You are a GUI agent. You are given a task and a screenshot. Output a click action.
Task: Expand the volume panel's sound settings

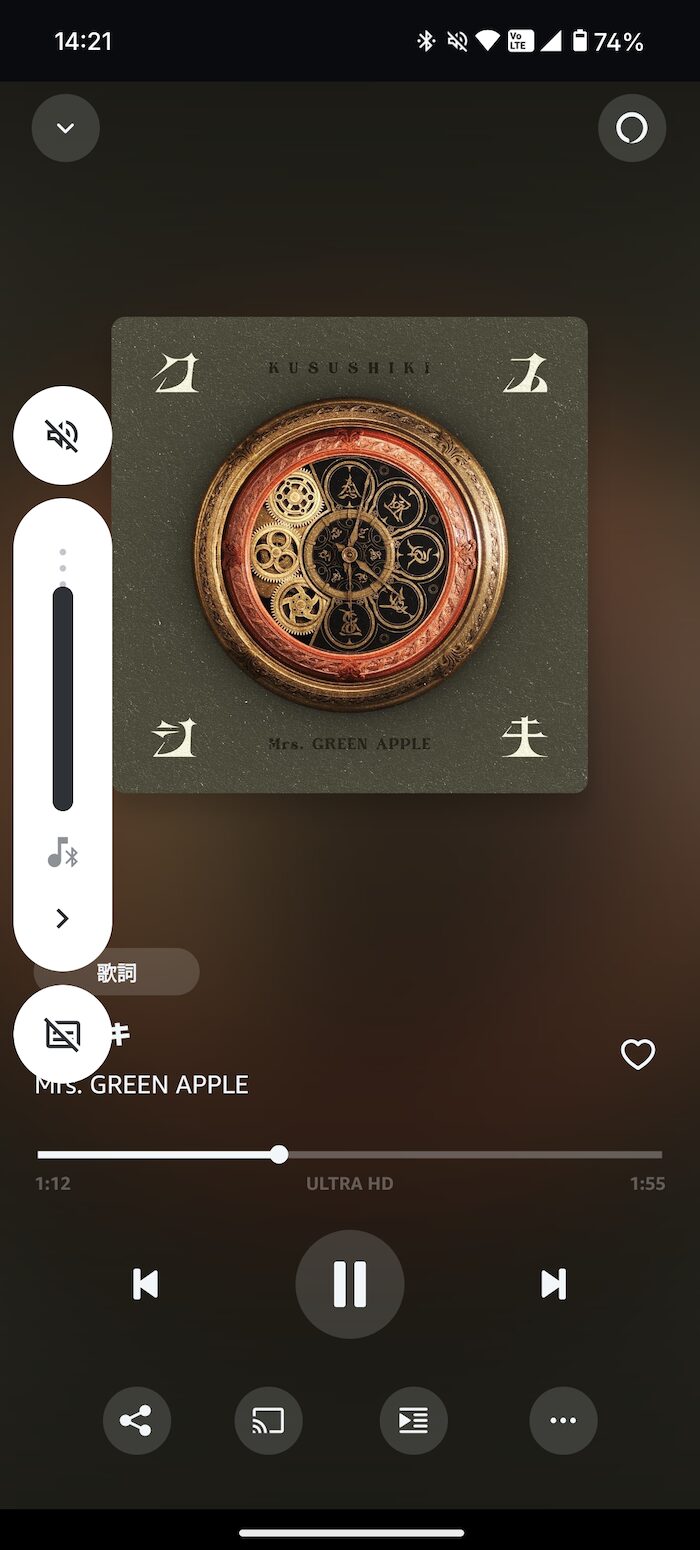click(62, 918)
